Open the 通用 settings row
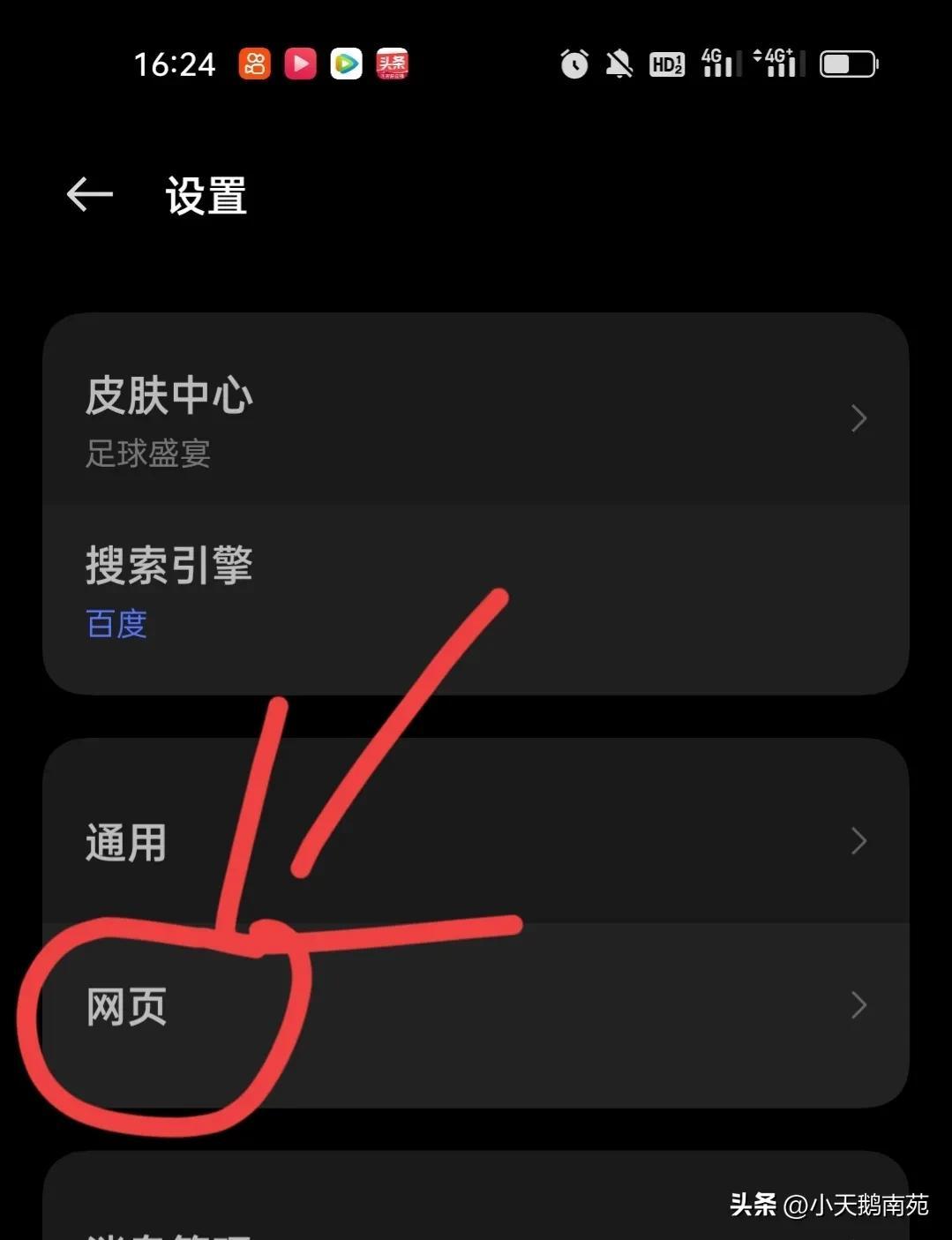 (476, 841)
